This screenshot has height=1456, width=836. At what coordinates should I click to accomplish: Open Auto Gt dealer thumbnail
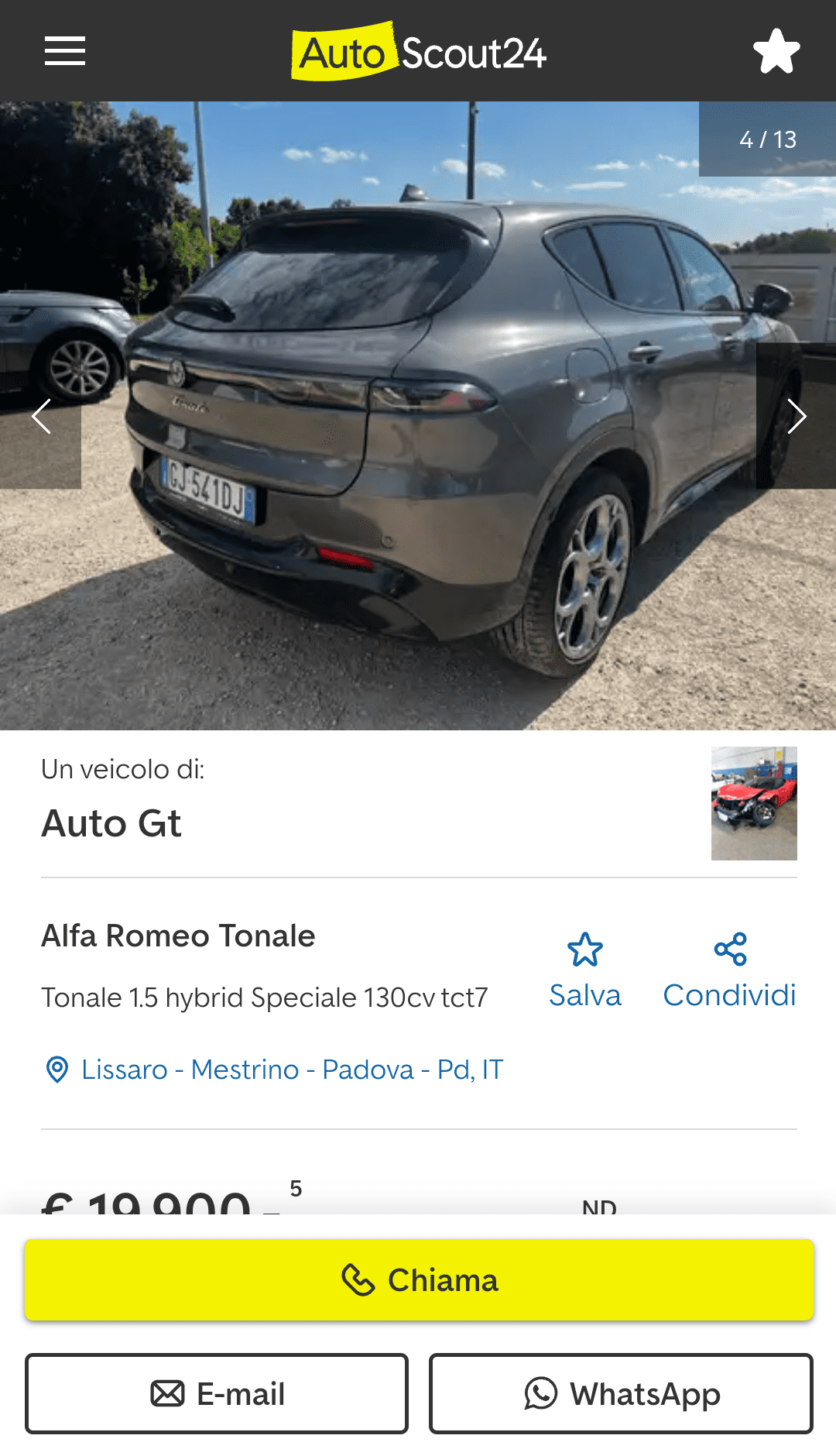(754, 803)
